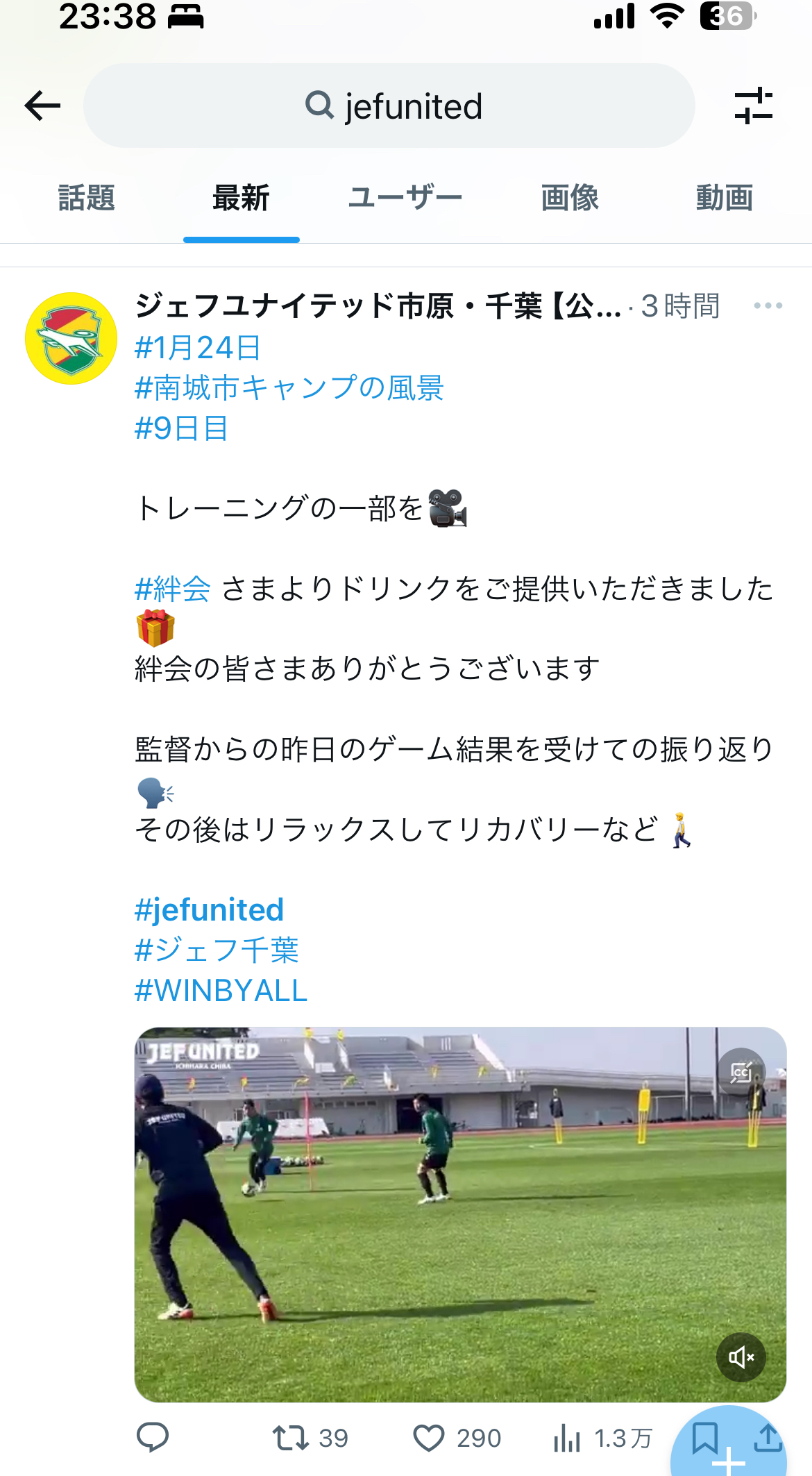Open the JEF United profile avatar
812x1476 pixels.
pos(71,338)
